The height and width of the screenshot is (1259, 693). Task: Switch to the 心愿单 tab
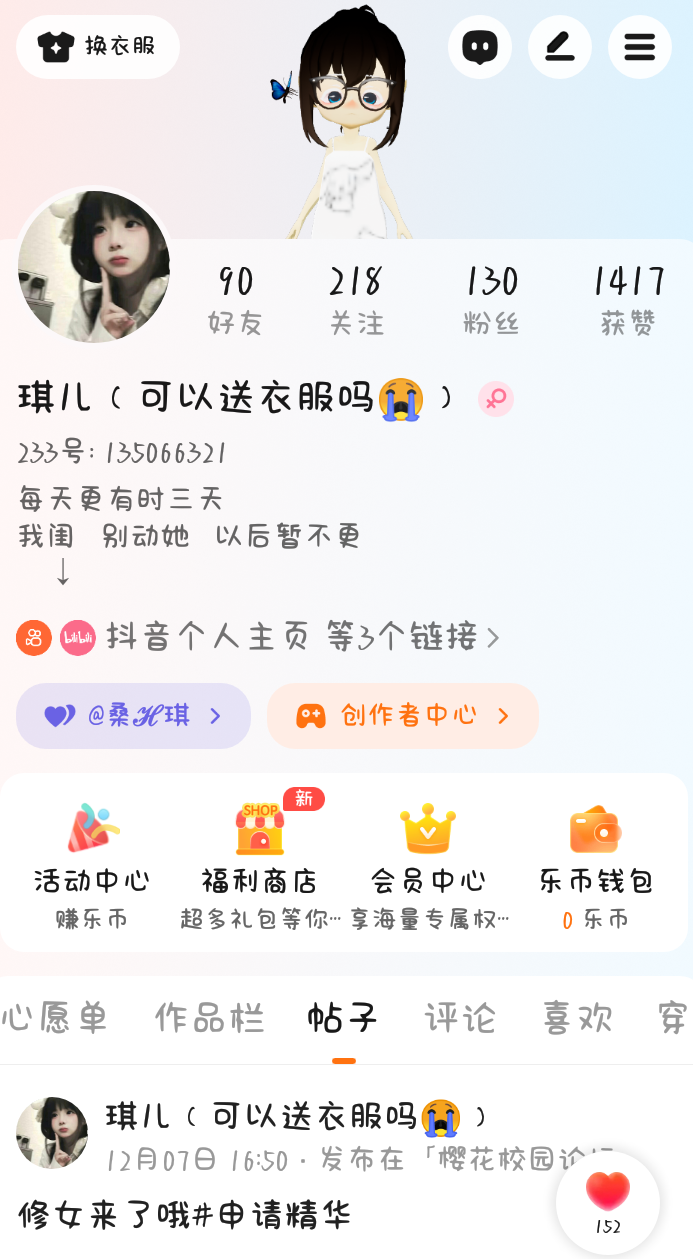pyautogui.click(x=54, y=1018)
